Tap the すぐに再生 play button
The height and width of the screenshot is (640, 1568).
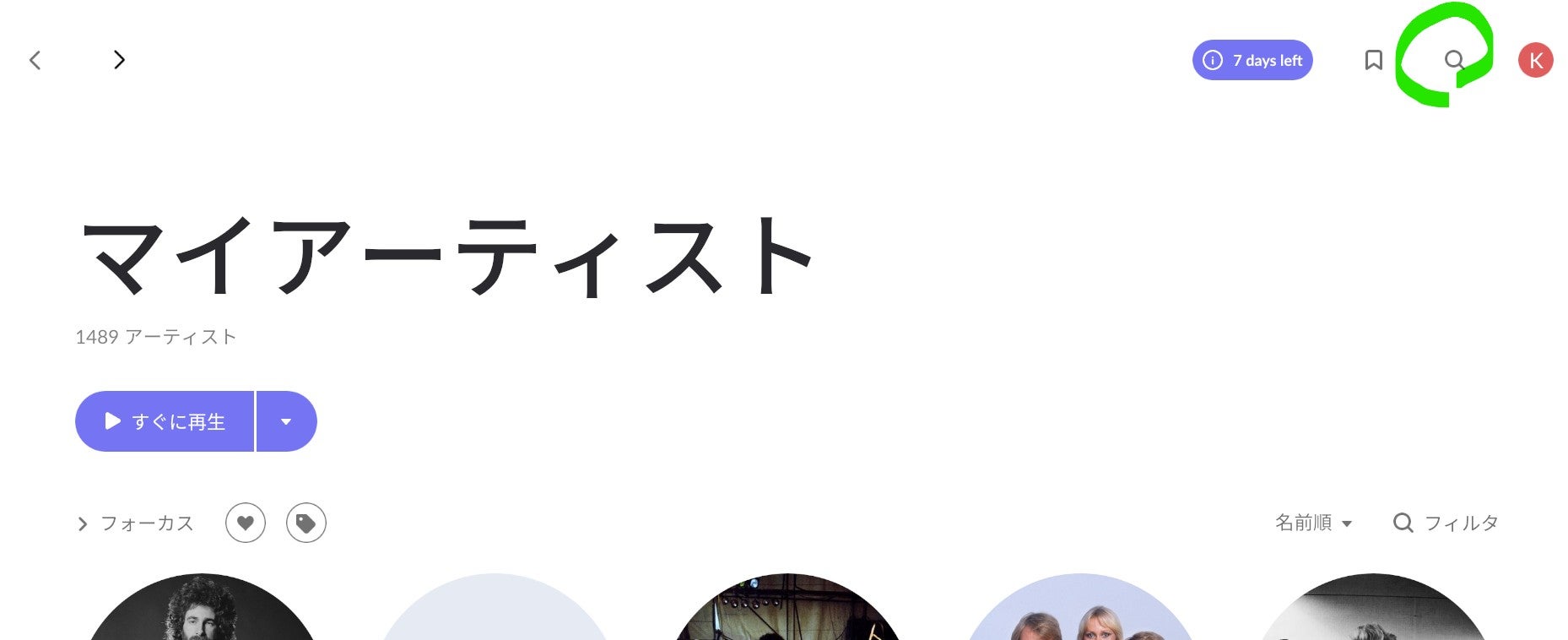tap(165, 421)
